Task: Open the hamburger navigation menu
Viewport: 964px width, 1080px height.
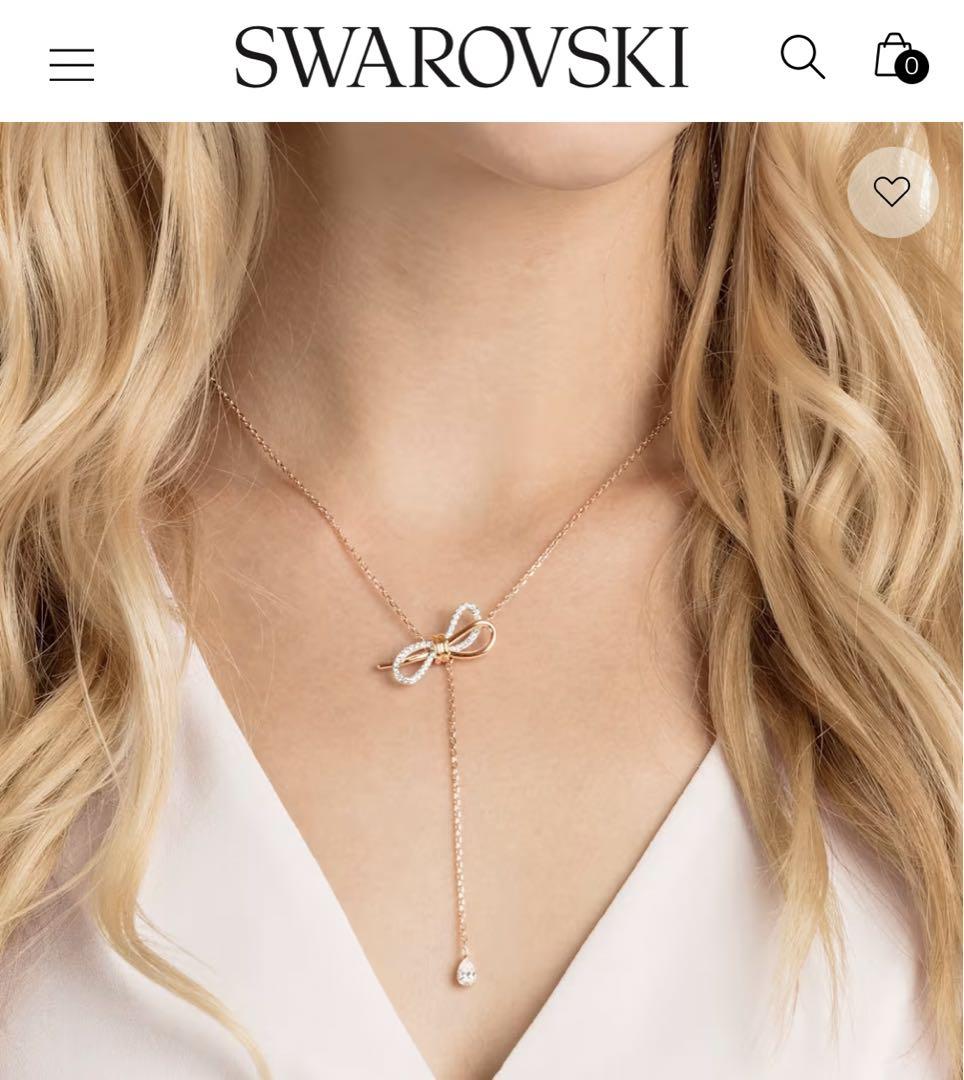Action: [x=72, y=65]
